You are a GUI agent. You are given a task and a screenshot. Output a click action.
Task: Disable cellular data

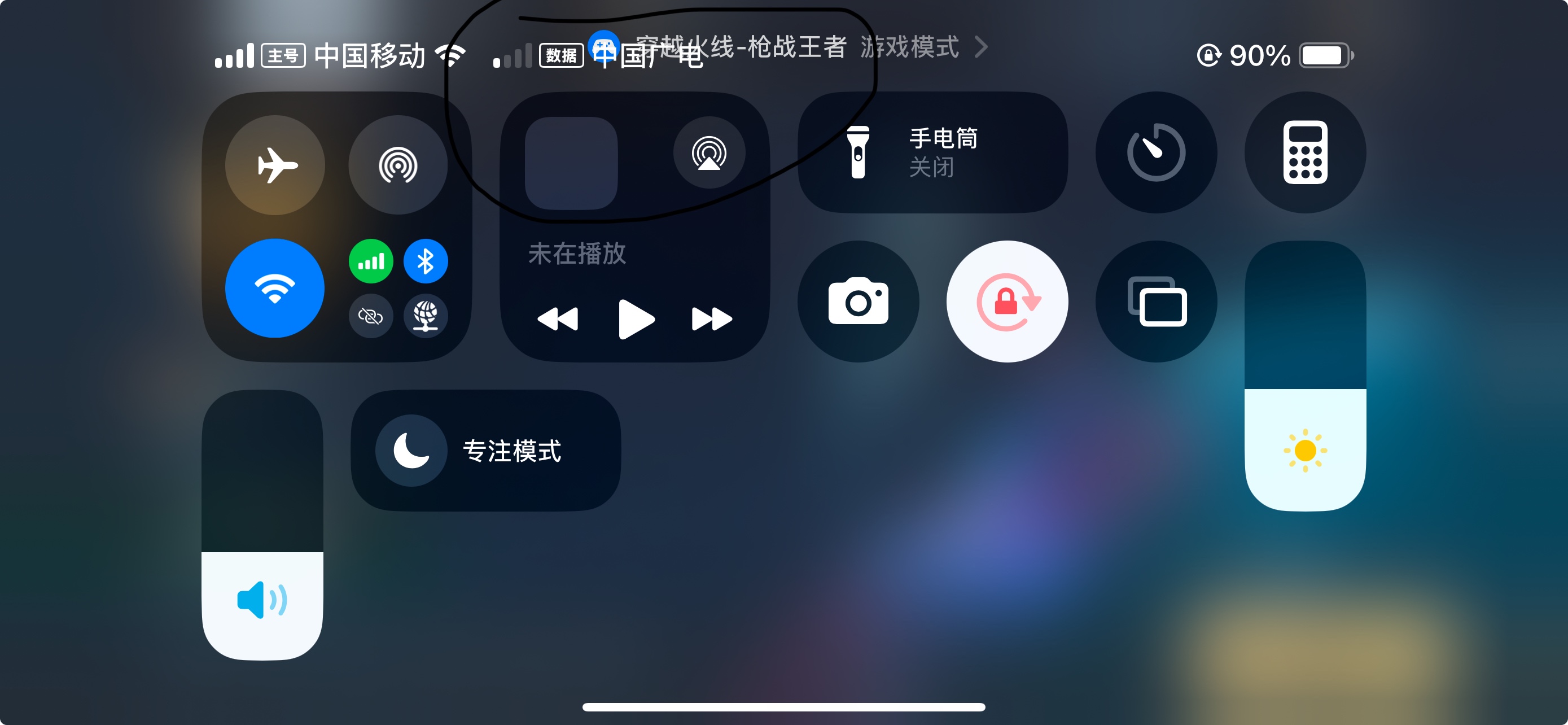click(371, 262)
